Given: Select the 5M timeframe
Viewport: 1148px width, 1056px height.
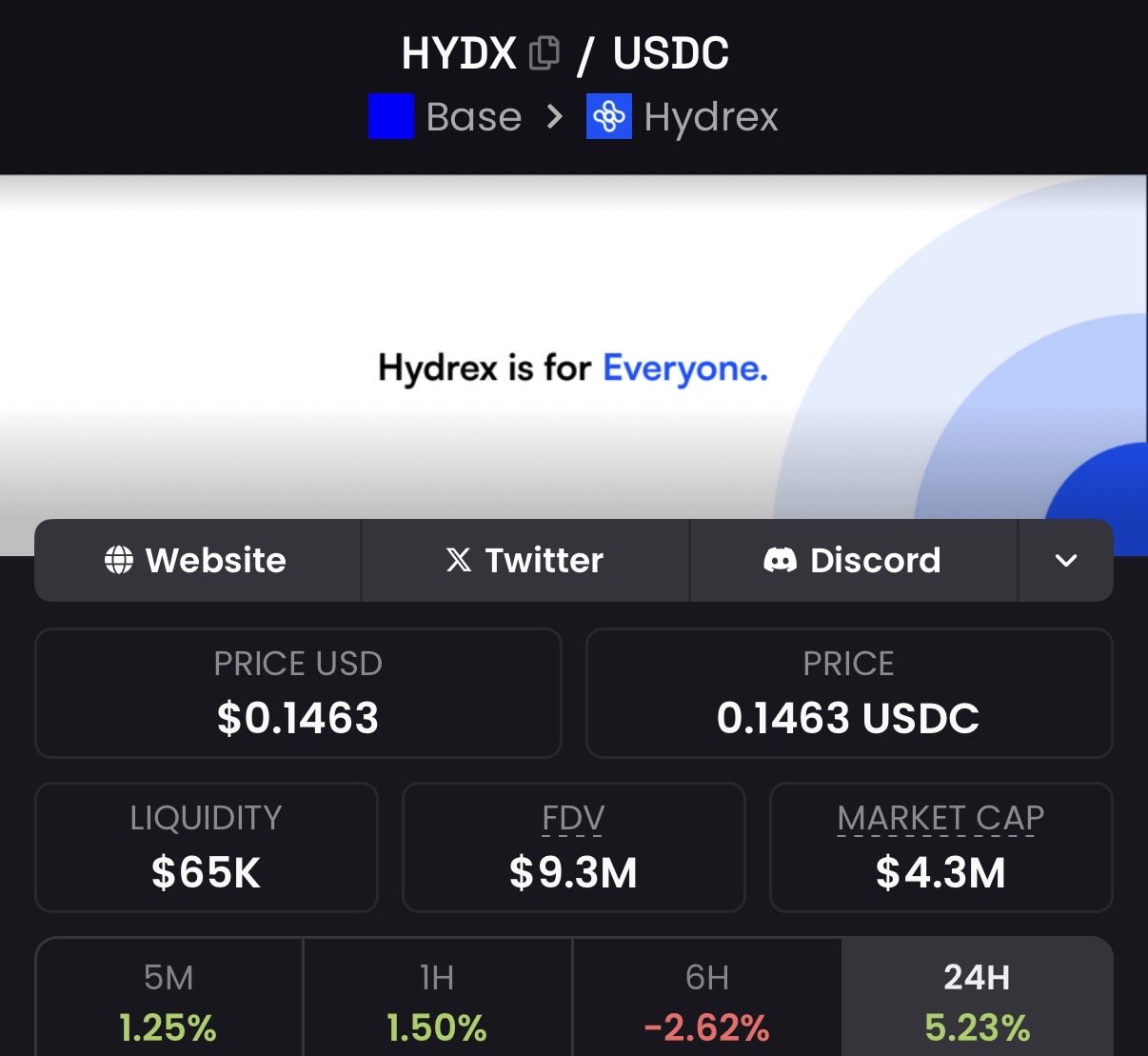Looking at the screenshot, I should pos(168,1000).
